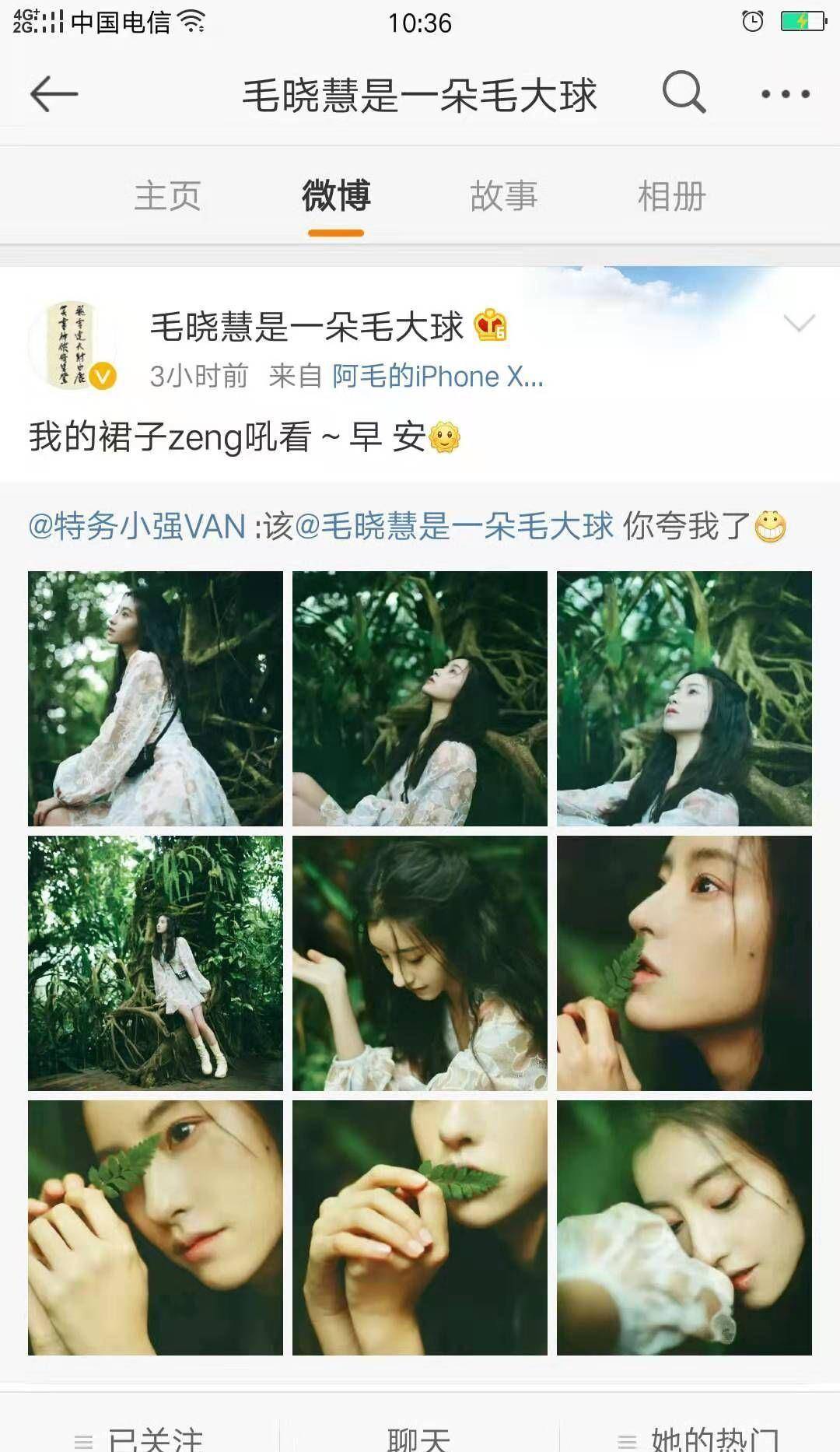Viewport: 840px width, 1452px height.
Task: Select the 主页 tab
Action: [170, 197]
